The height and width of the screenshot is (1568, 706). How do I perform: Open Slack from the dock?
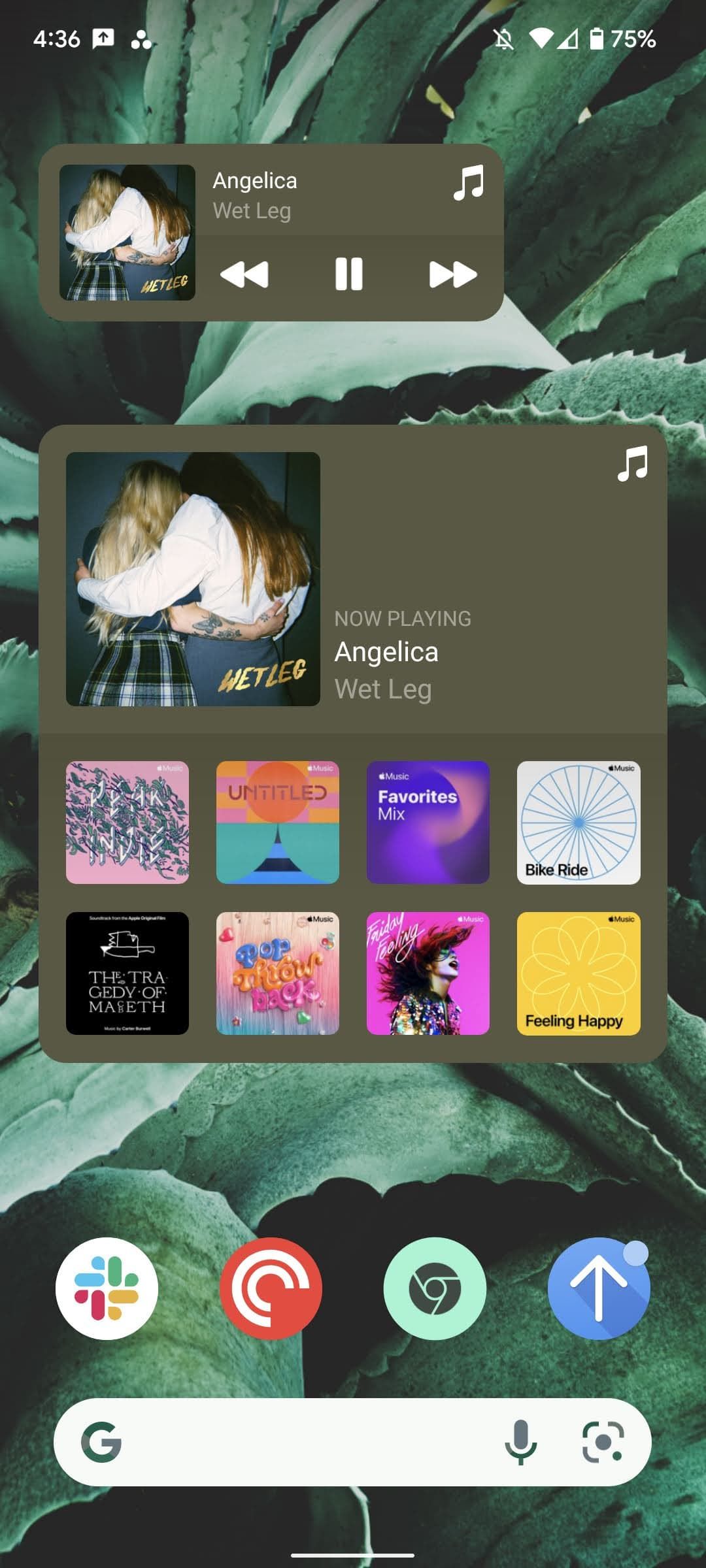(107, 1287)
